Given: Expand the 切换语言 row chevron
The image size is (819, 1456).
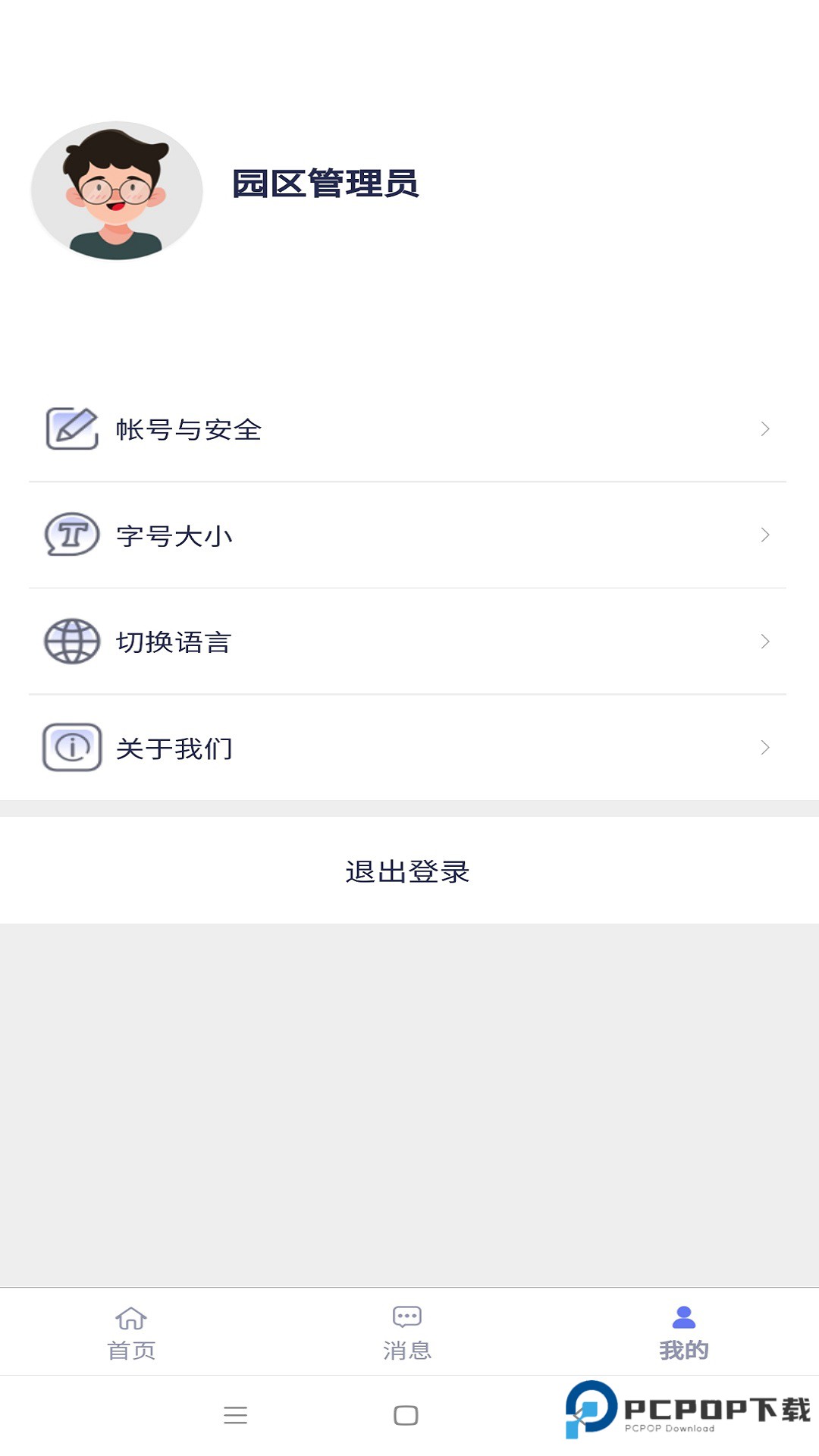Looking at the screenshot, I should pyautogui.click(x=765, y=642).
